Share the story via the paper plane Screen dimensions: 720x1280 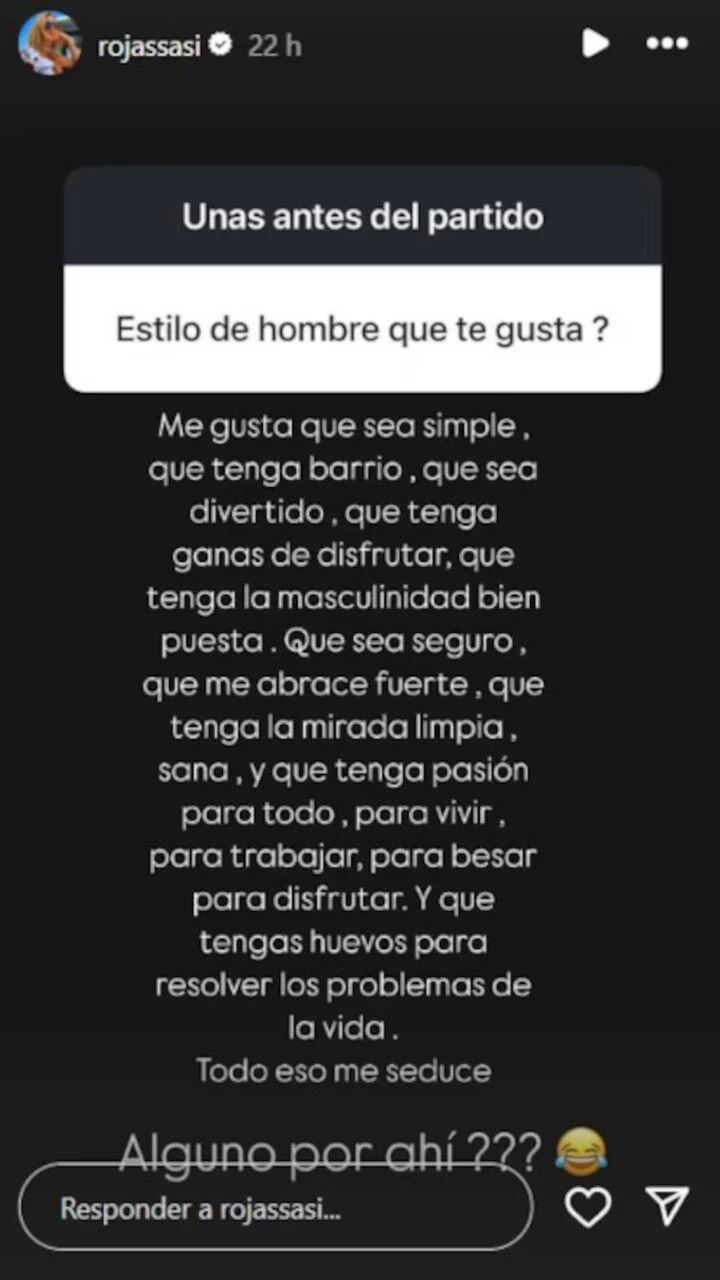667,1207
